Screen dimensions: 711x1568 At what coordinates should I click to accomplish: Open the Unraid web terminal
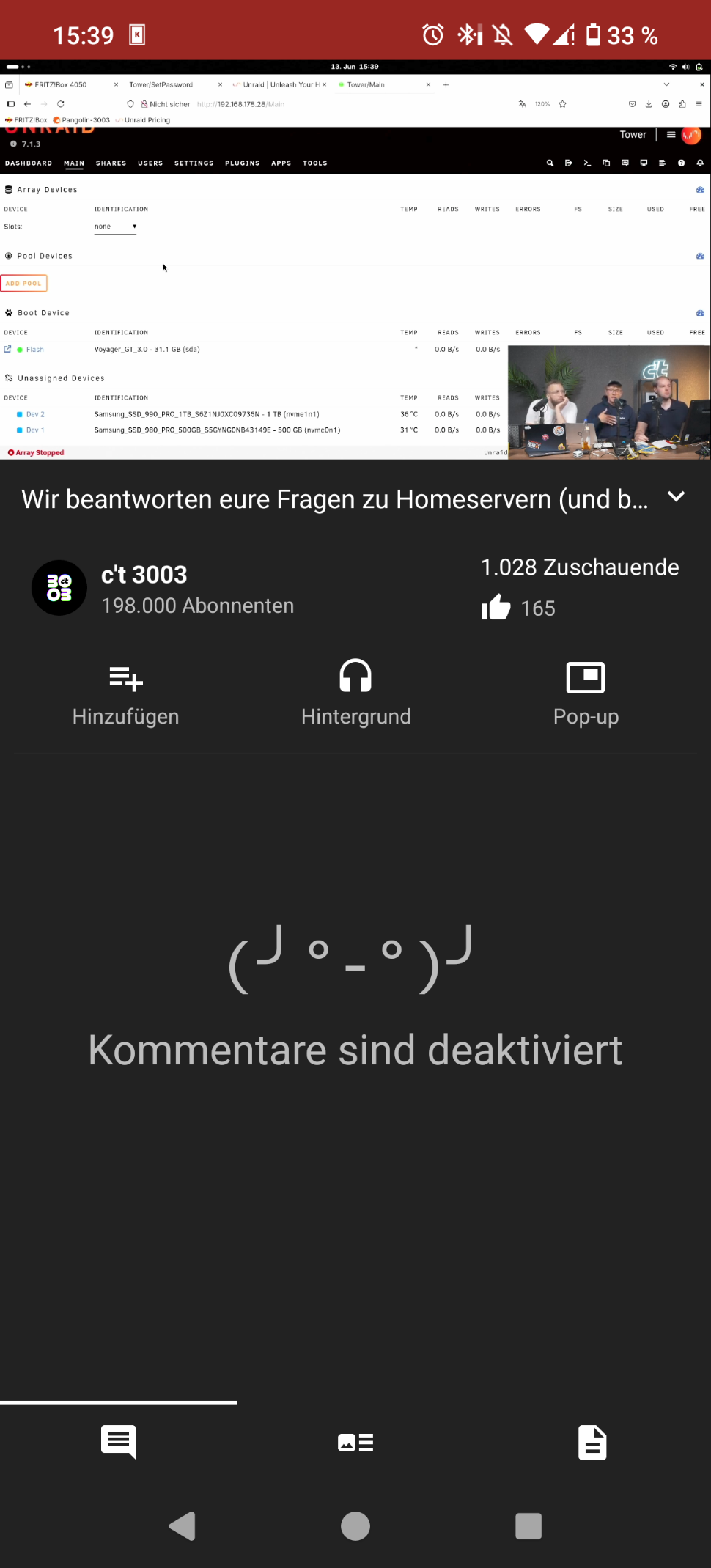[x=587, y=163]
